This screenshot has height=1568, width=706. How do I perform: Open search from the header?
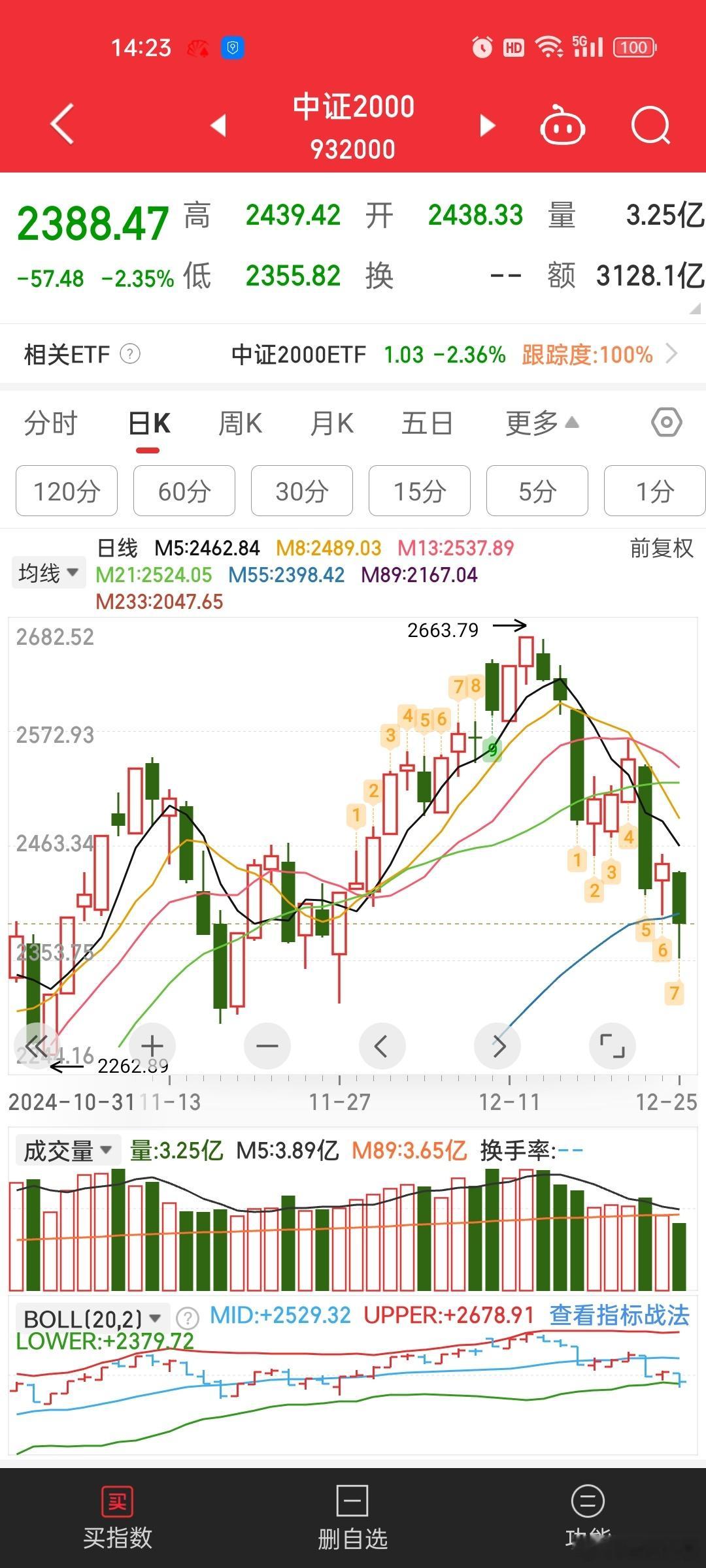coord(651,124)
